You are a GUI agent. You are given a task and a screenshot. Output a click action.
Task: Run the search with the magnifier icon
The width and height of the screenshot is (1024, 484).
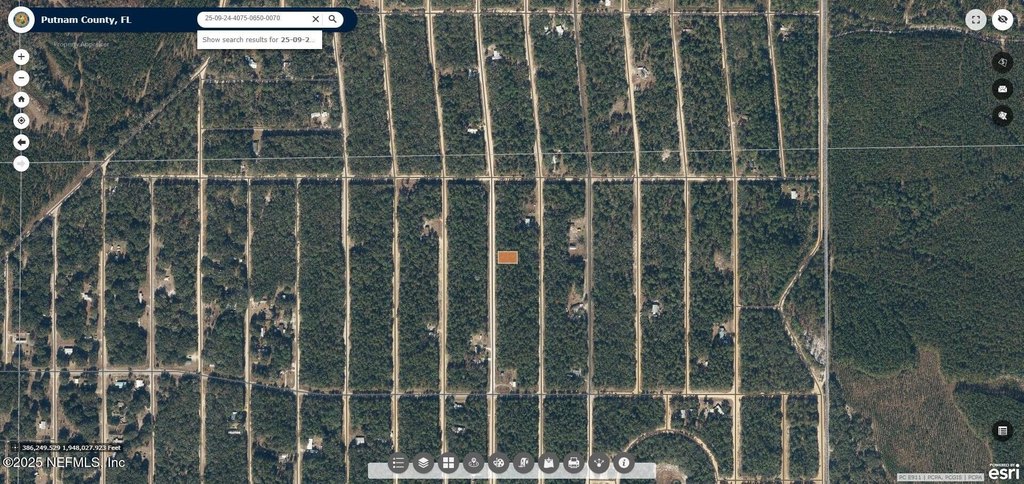point(333,19)
